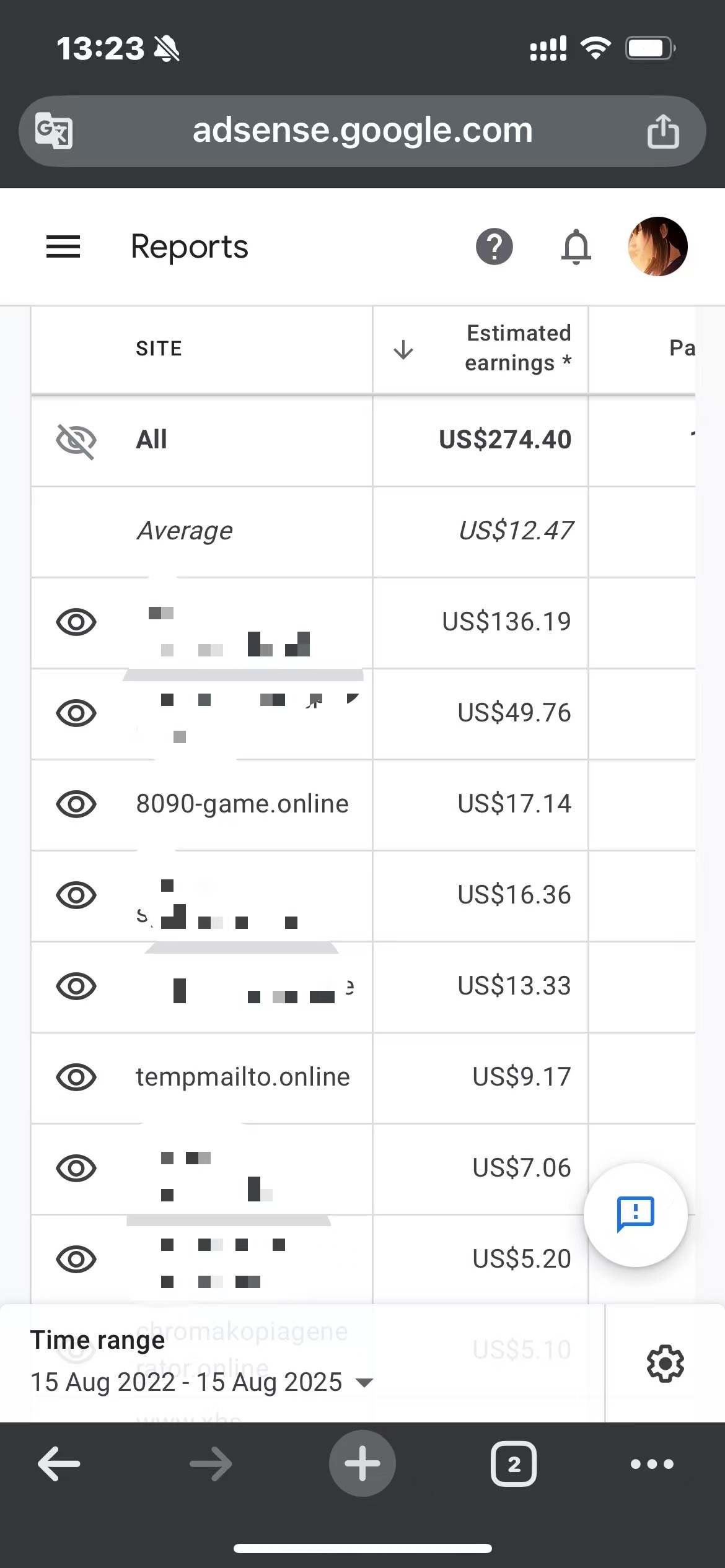Open report settings gear
This screenshot has height=1568, width=725.
[x=665, y=1363]
